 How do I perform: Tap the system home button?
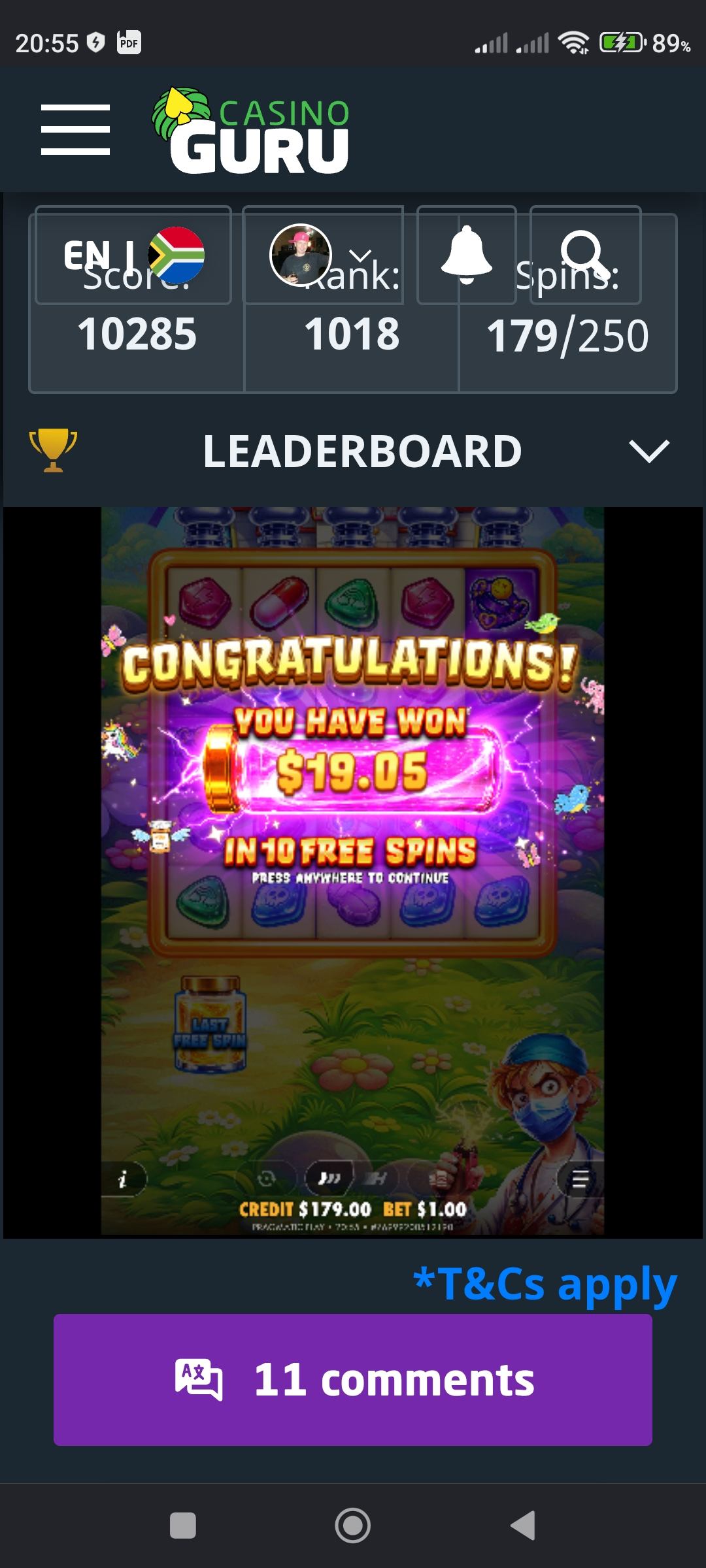click(353, 1526)
